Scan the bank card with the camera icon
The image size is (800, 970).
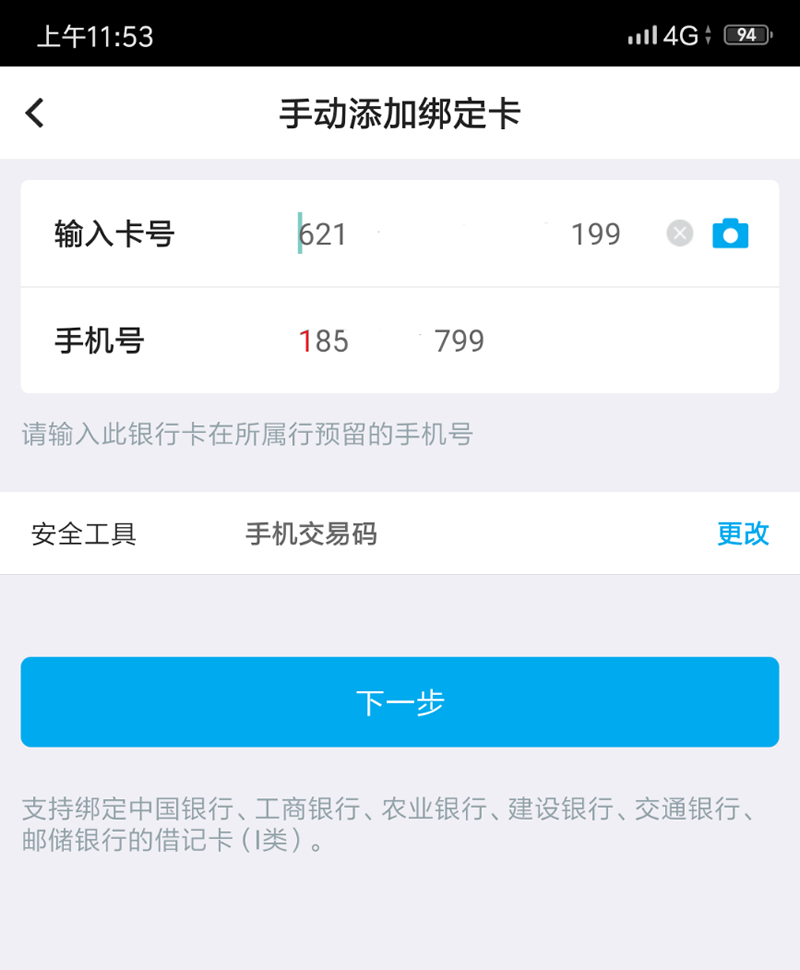point(730,234)
